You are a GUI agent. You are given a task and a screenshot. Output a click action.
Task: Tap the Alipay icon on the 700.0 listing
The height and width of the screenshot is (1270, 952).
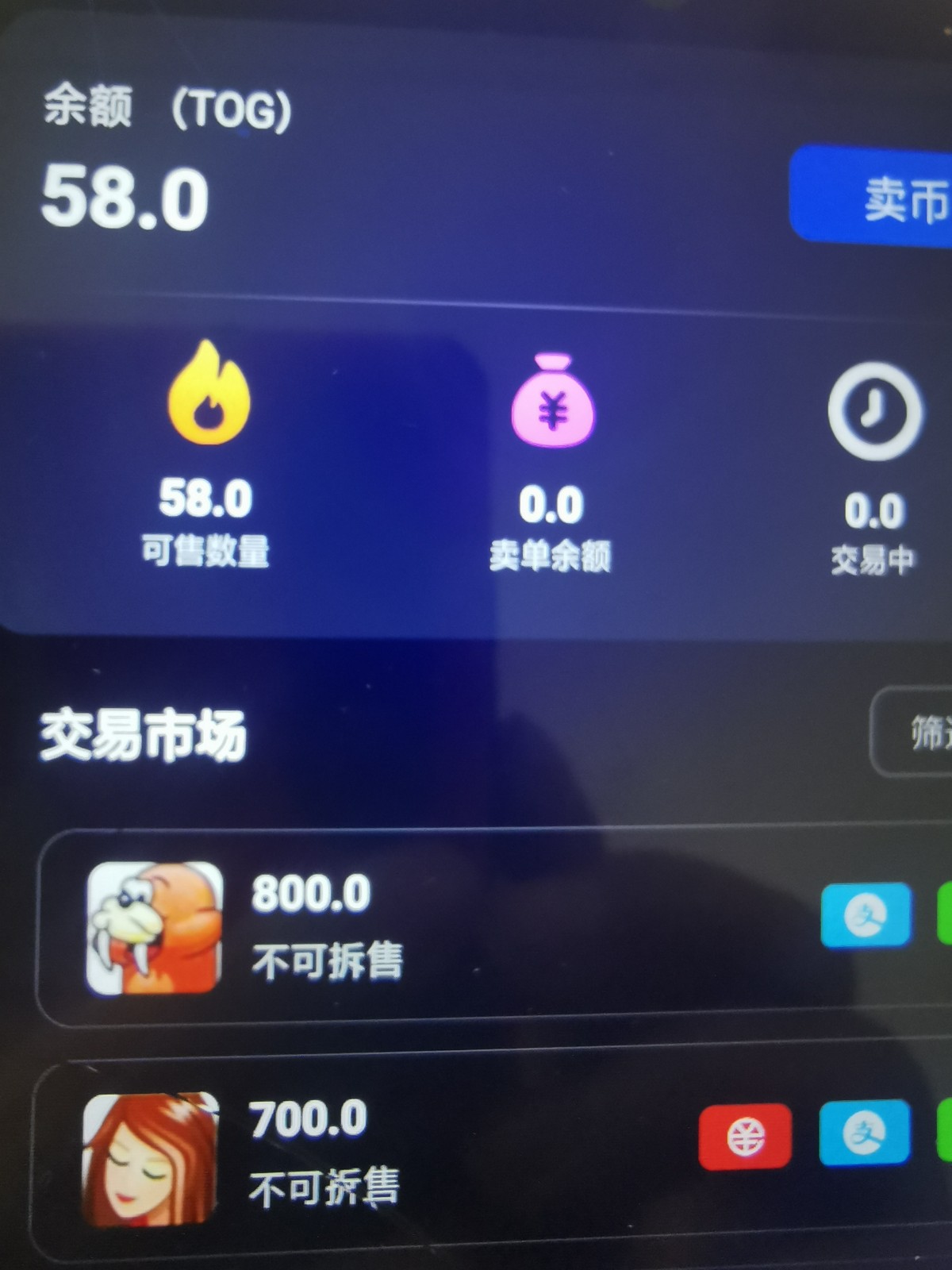[864, 1133]
